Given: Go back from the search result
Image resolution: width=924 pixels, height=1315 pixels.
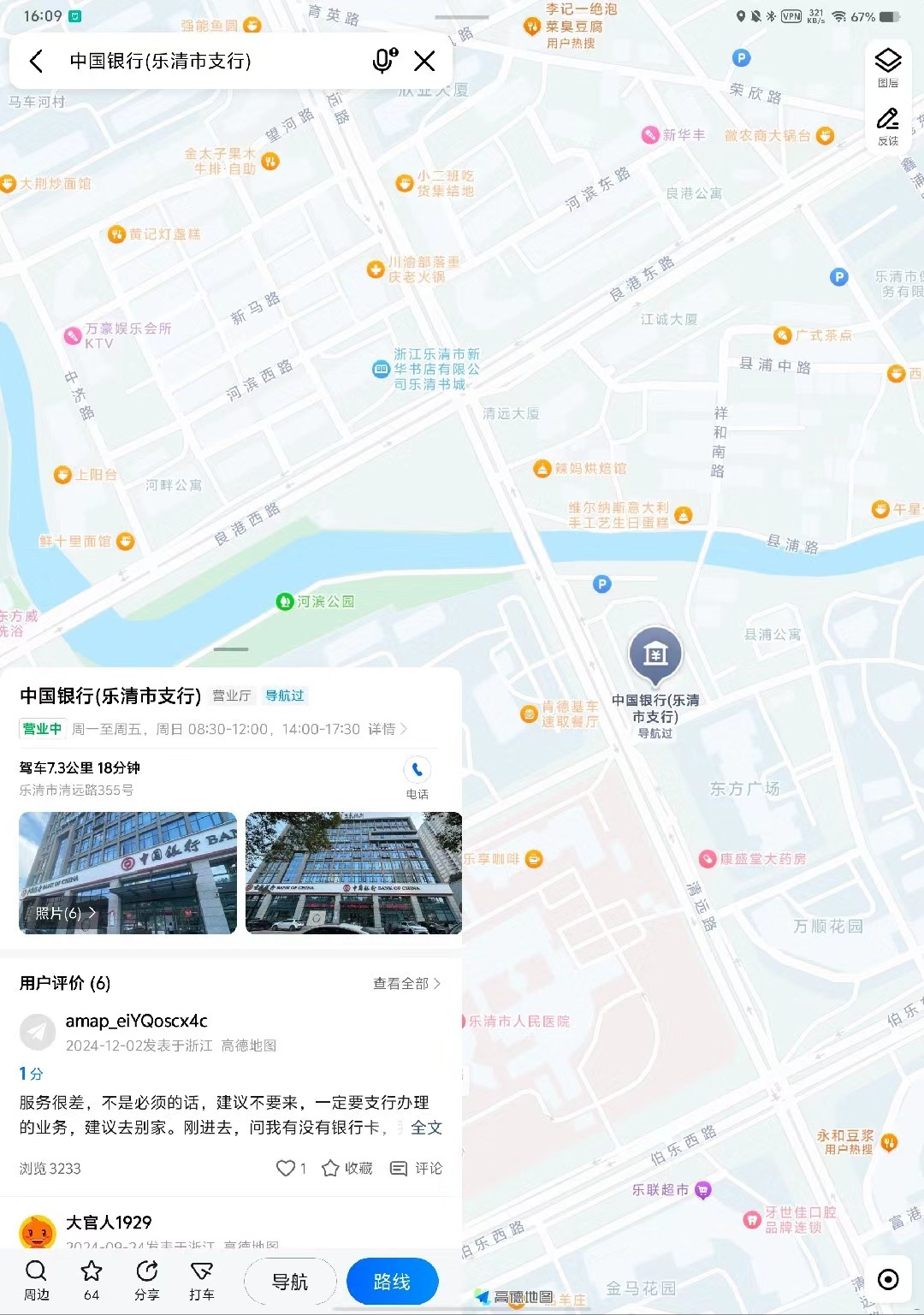Looking at the screenshot, I should [x=36, y=61].
